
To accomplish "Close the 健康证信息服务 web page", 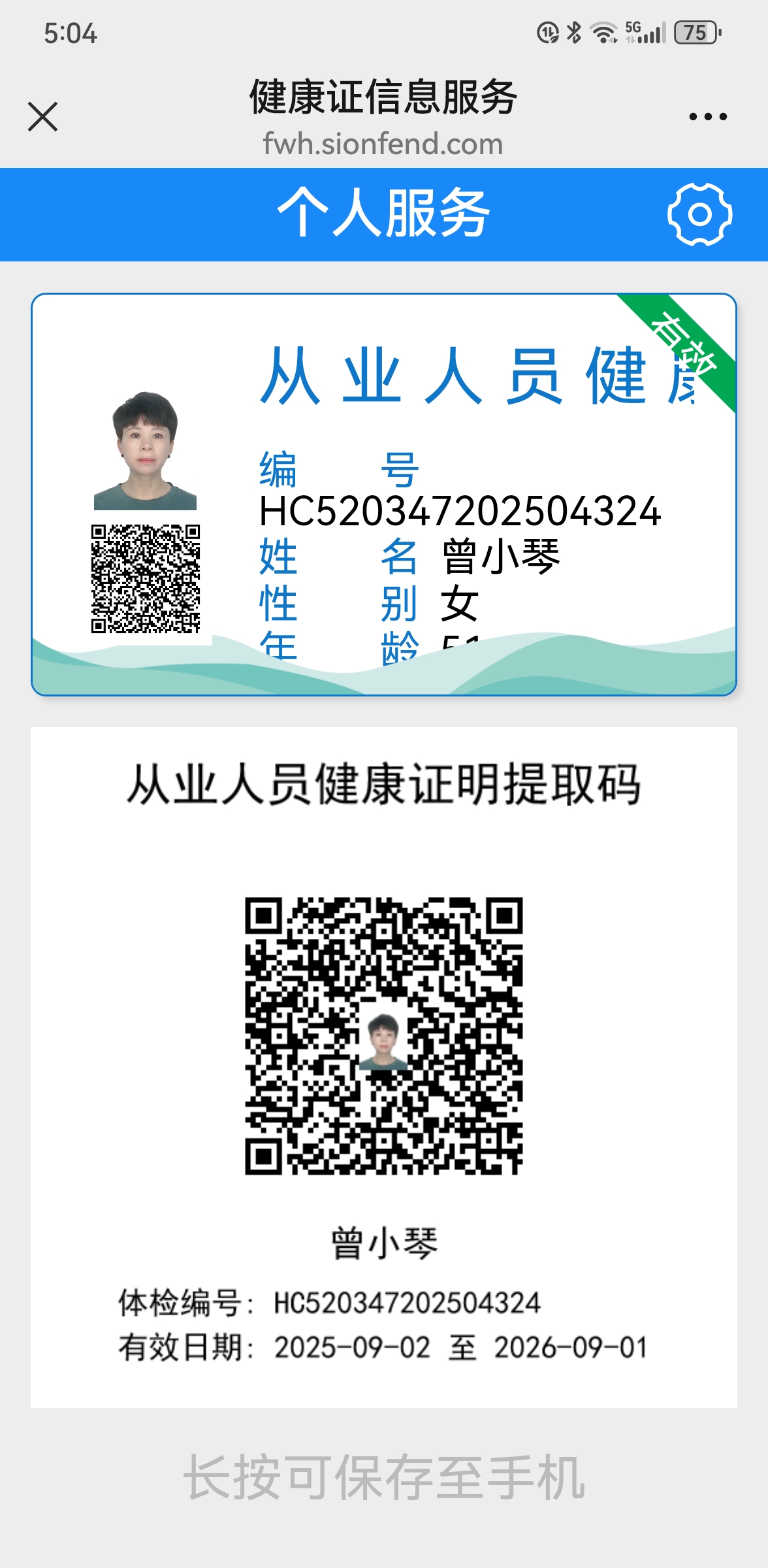I will 43,117.
